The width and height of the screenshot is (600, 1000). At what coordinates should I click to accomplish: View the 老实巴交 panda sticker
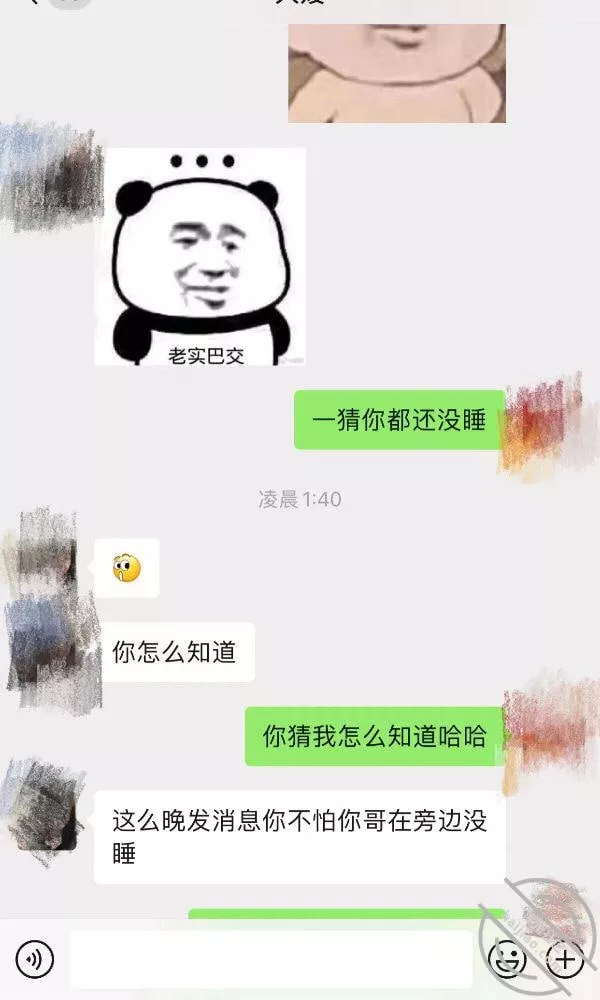tap(200, 257)
